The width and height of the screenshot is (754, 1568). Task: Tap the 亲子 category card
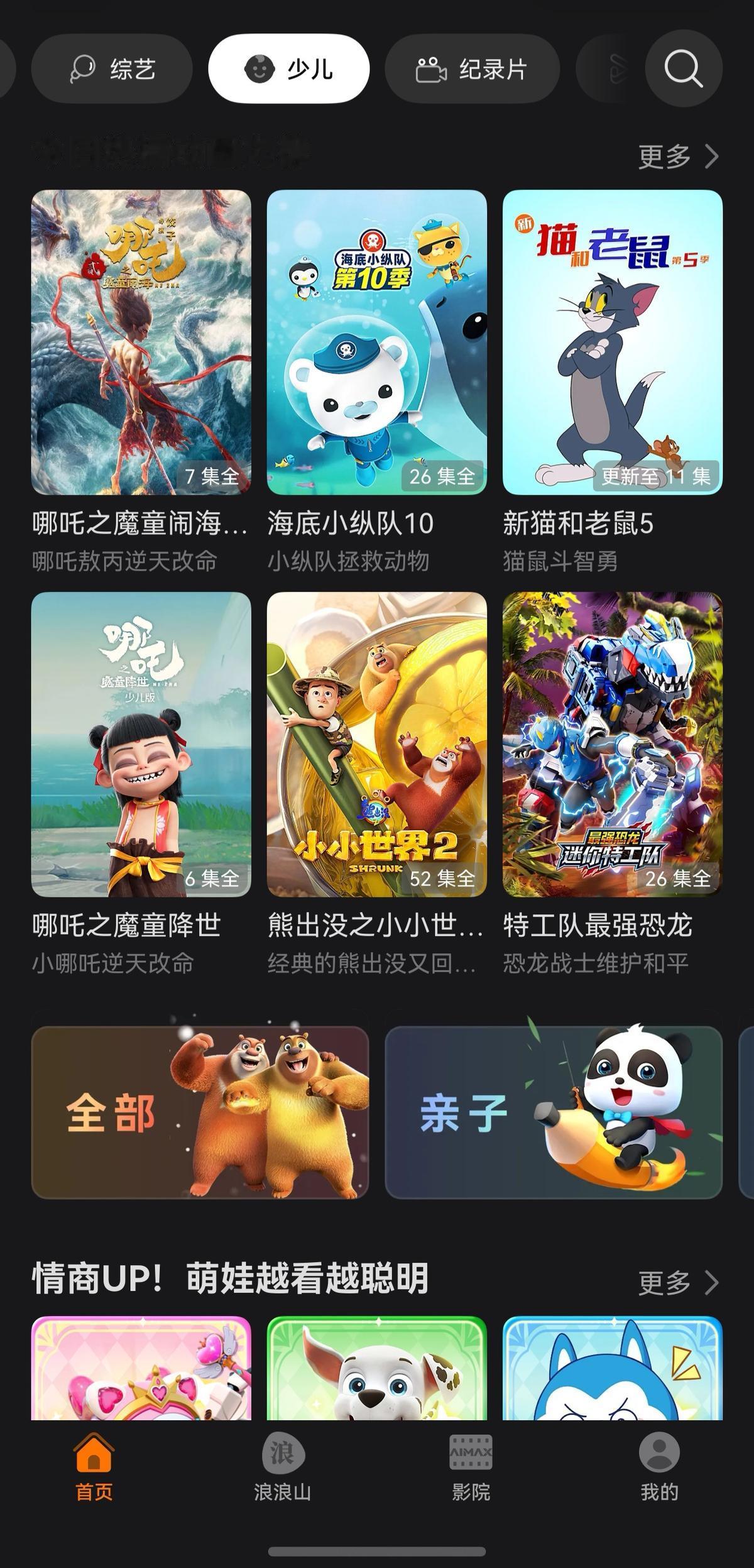tap(553, 1112)
